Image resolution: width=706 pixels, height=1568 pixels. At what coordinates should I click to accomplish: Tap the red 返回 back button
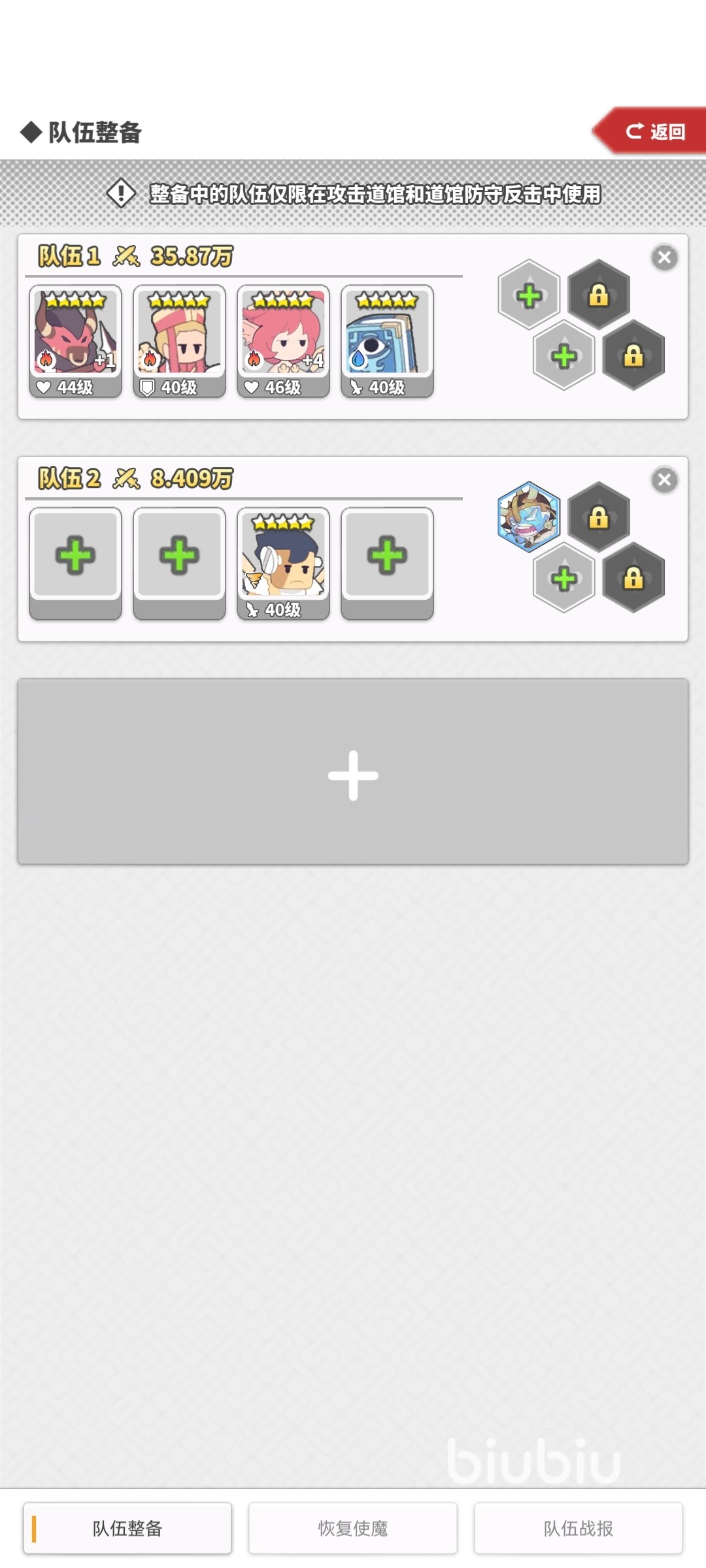[x=654, y=132]
